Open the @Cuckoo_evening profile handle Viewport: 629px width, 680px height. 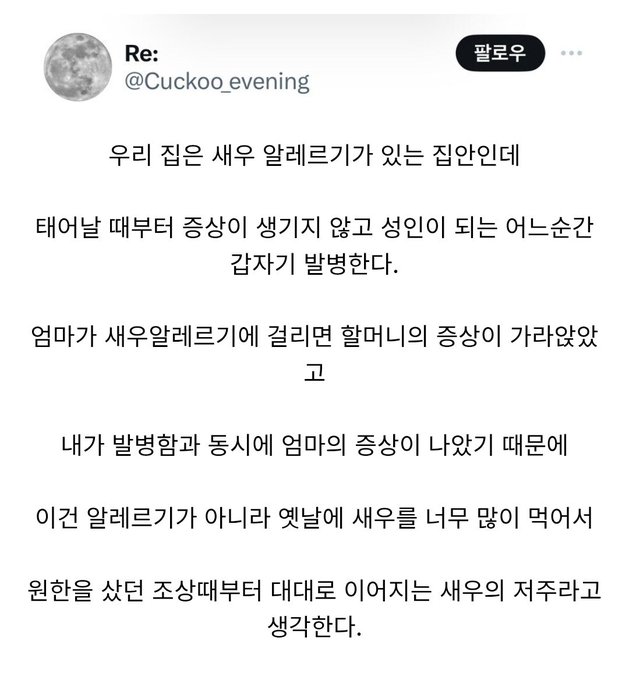[x=216, y=81]
